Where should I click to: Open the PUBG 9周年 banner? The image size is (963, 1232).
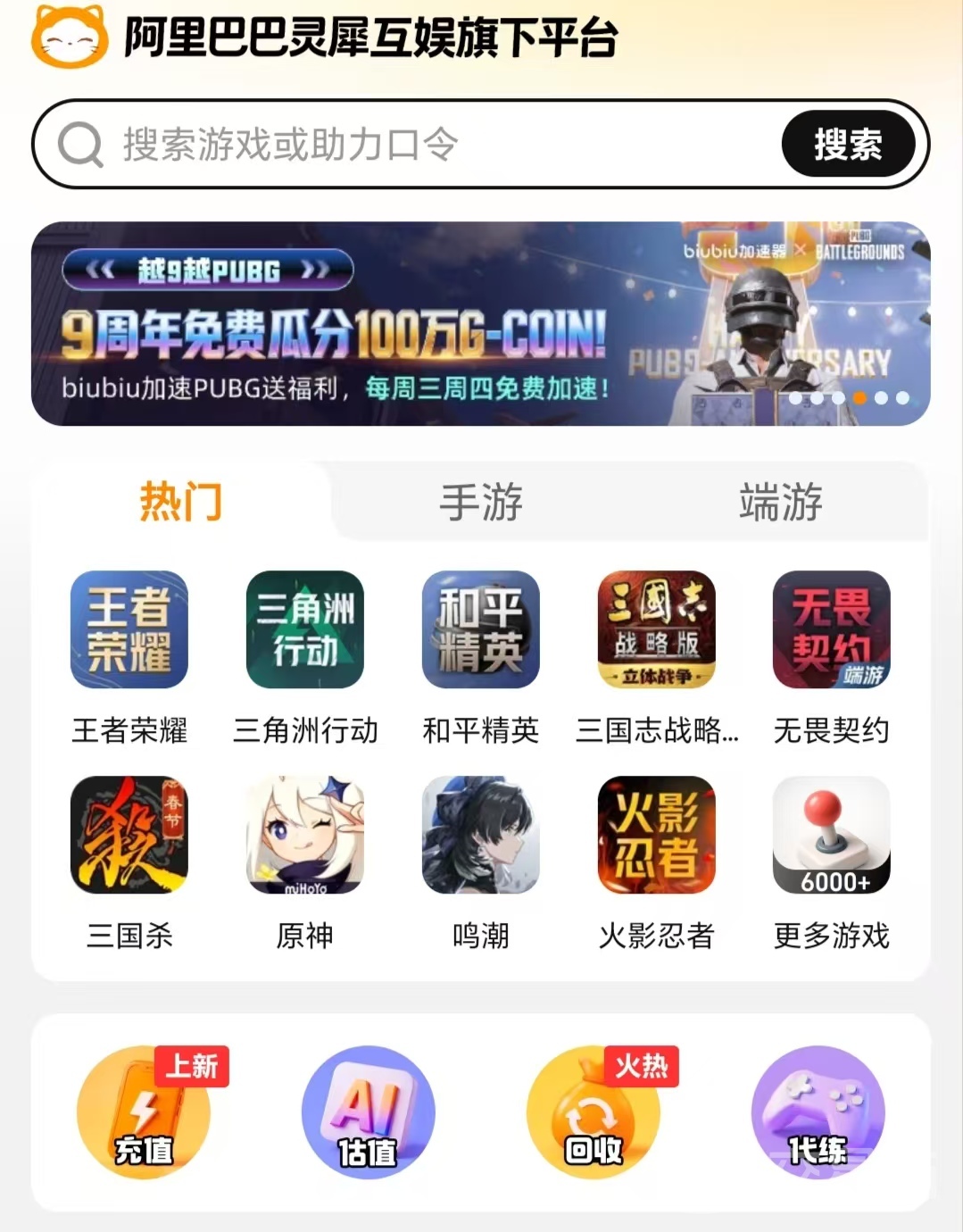[480, 323]
